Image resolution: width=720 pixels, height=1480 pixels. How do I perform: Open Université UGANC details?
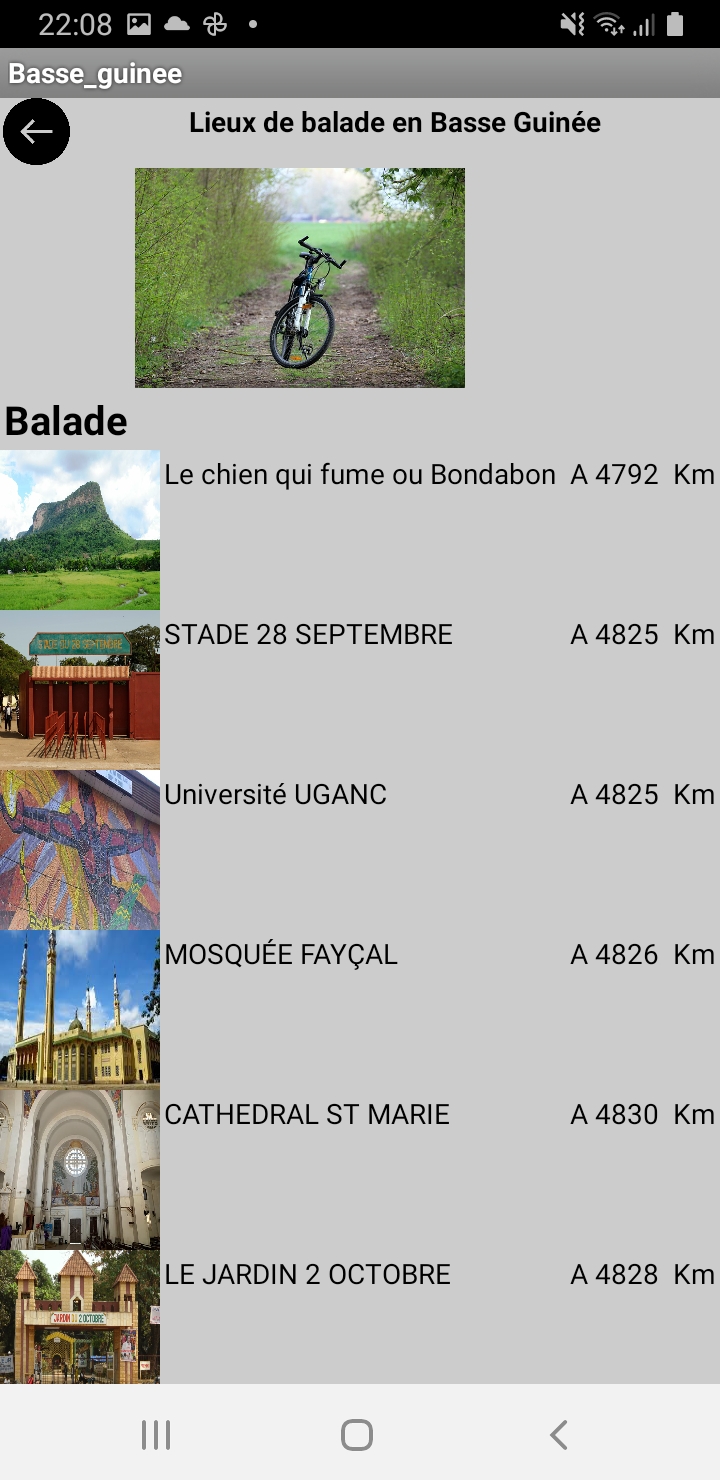pyautogui.click(x=276, y=796)
